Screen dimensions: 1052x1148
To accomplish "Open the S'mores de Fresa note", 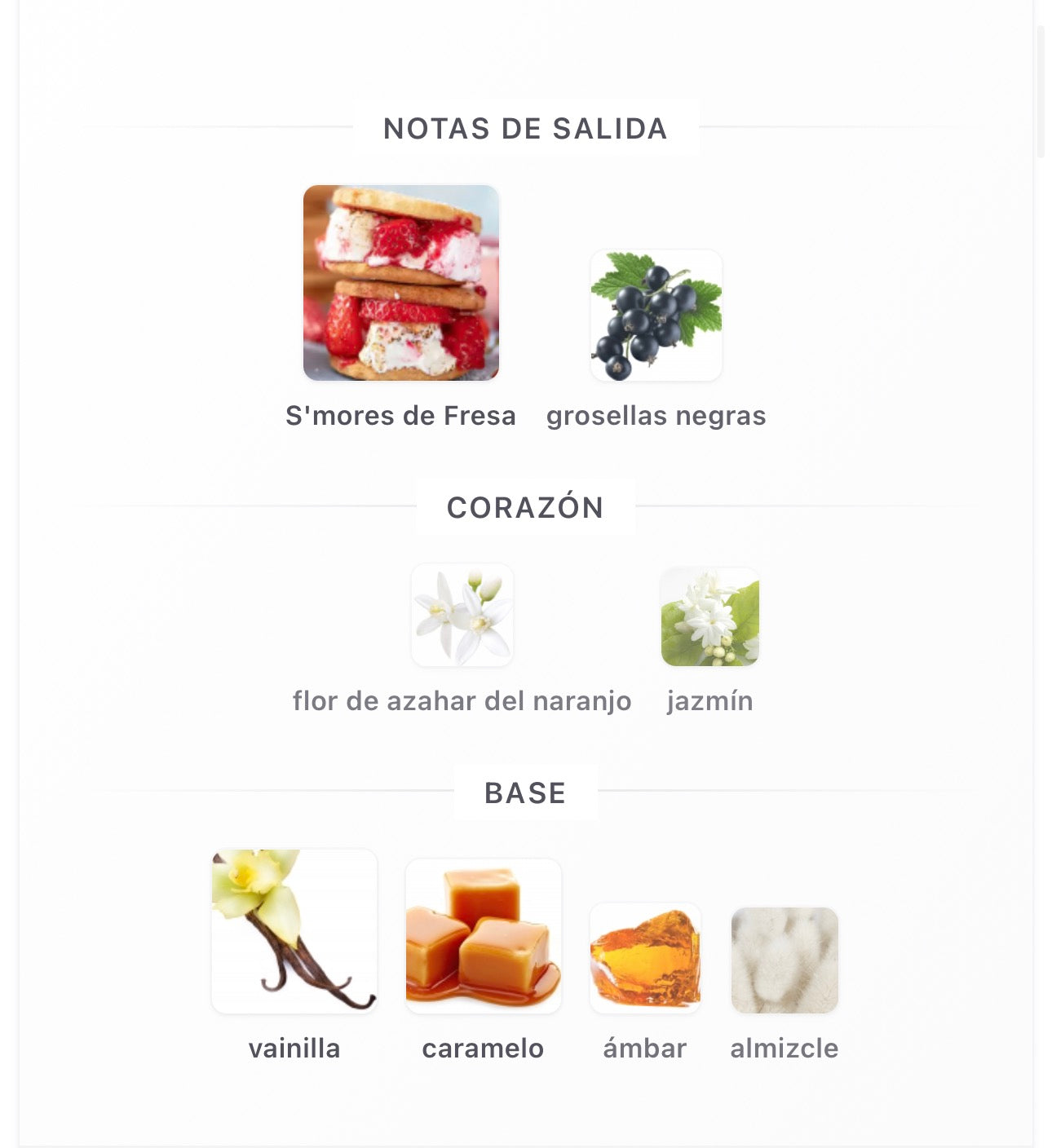I will tap(400, 283).
